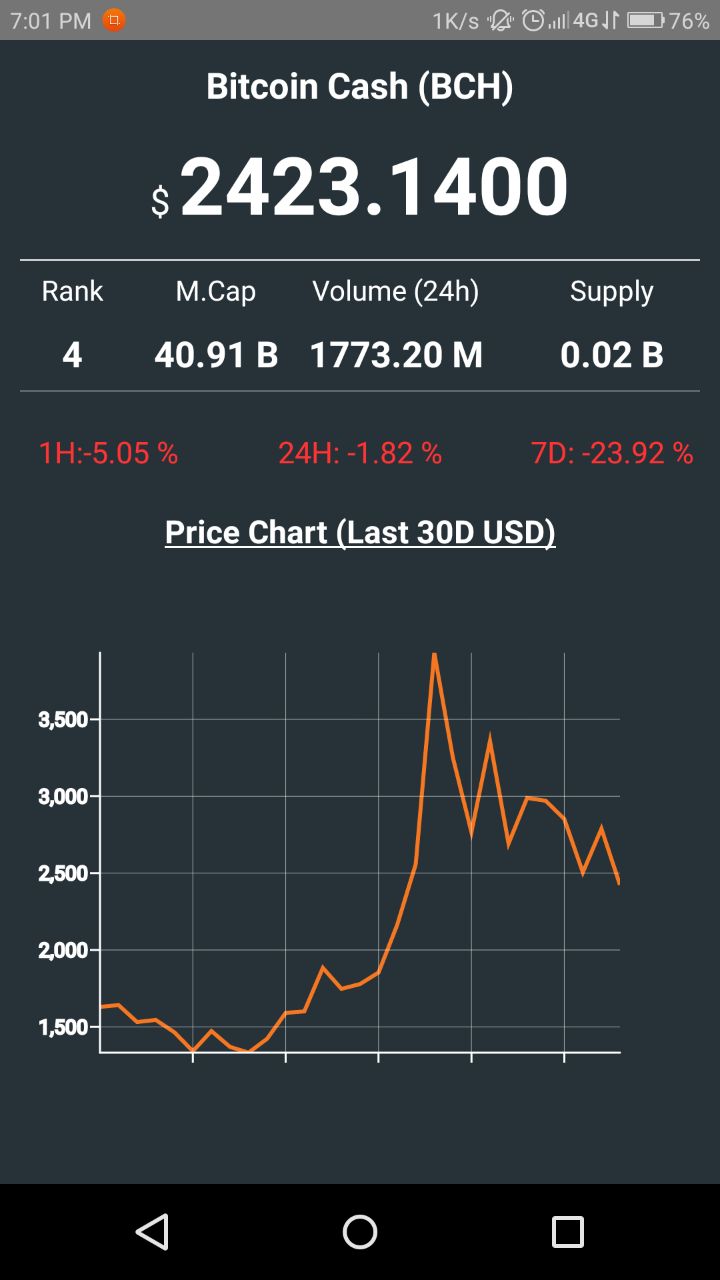Viewport: 720px width, 1280px height.
Task: Tap the Supply value 0.02 B
Action: [612, 354]
